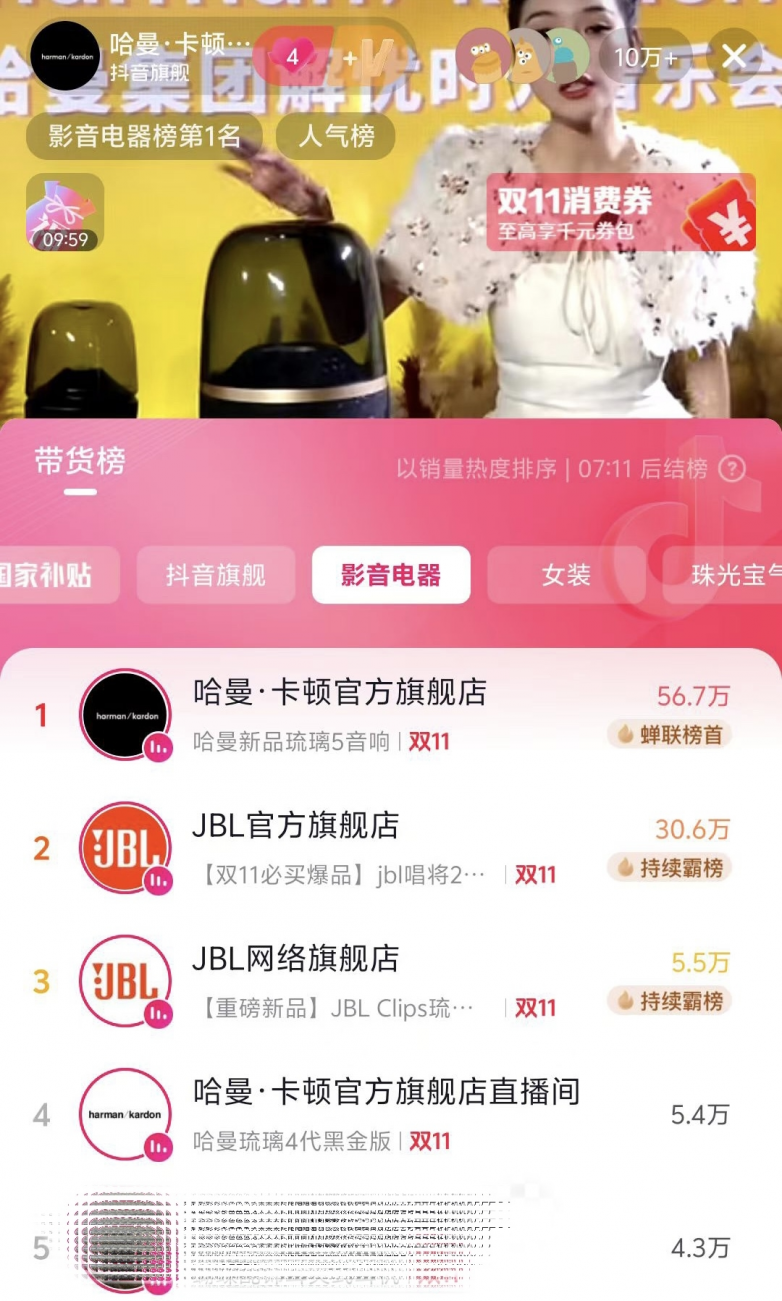782x1301 pixels.
Task: Switch to the 女装 tab
Action: click(x=566, y=575)
